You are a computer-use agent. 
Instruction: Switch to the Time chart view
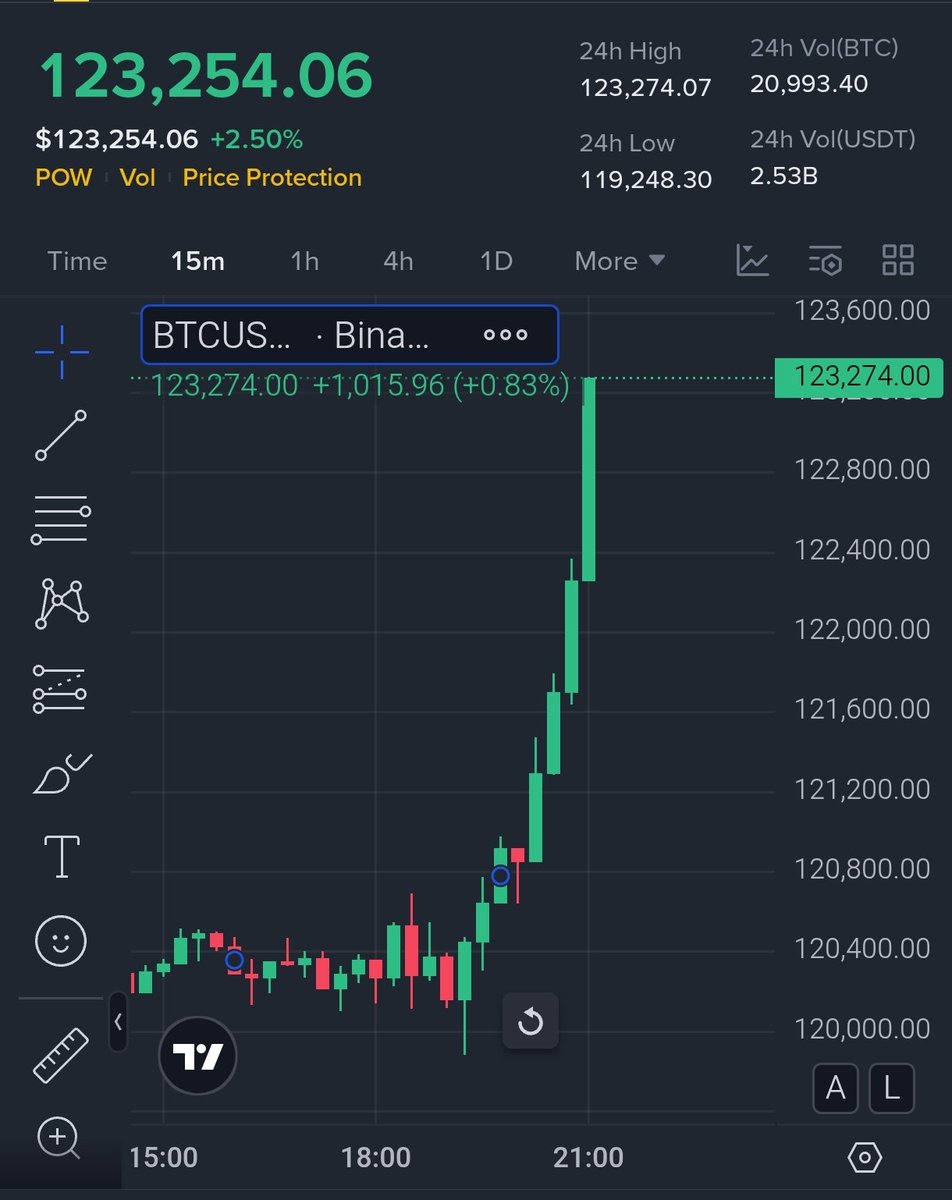coord(77,262)
